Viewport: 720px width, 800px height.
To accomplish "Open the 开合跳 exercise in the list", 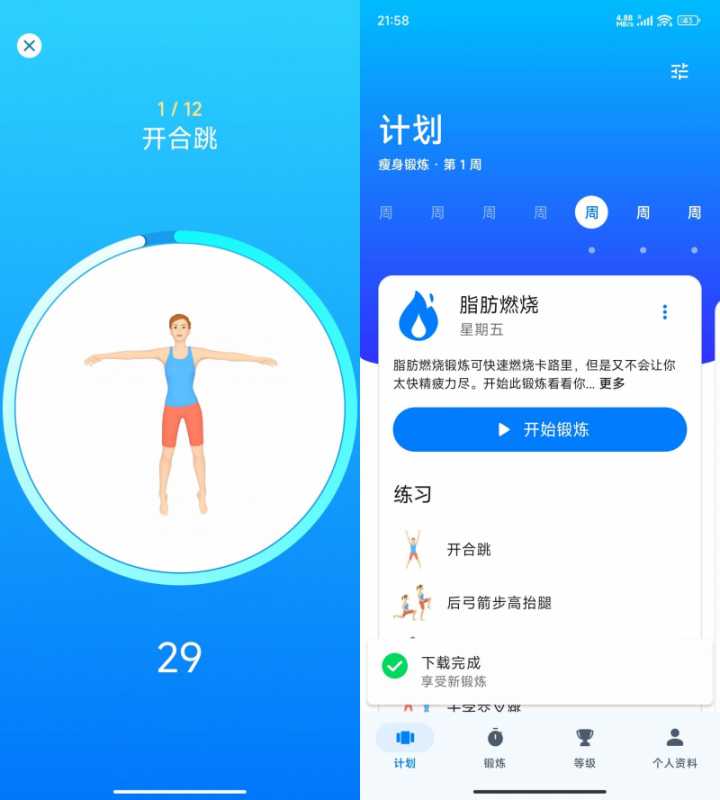I will point(468,549).
